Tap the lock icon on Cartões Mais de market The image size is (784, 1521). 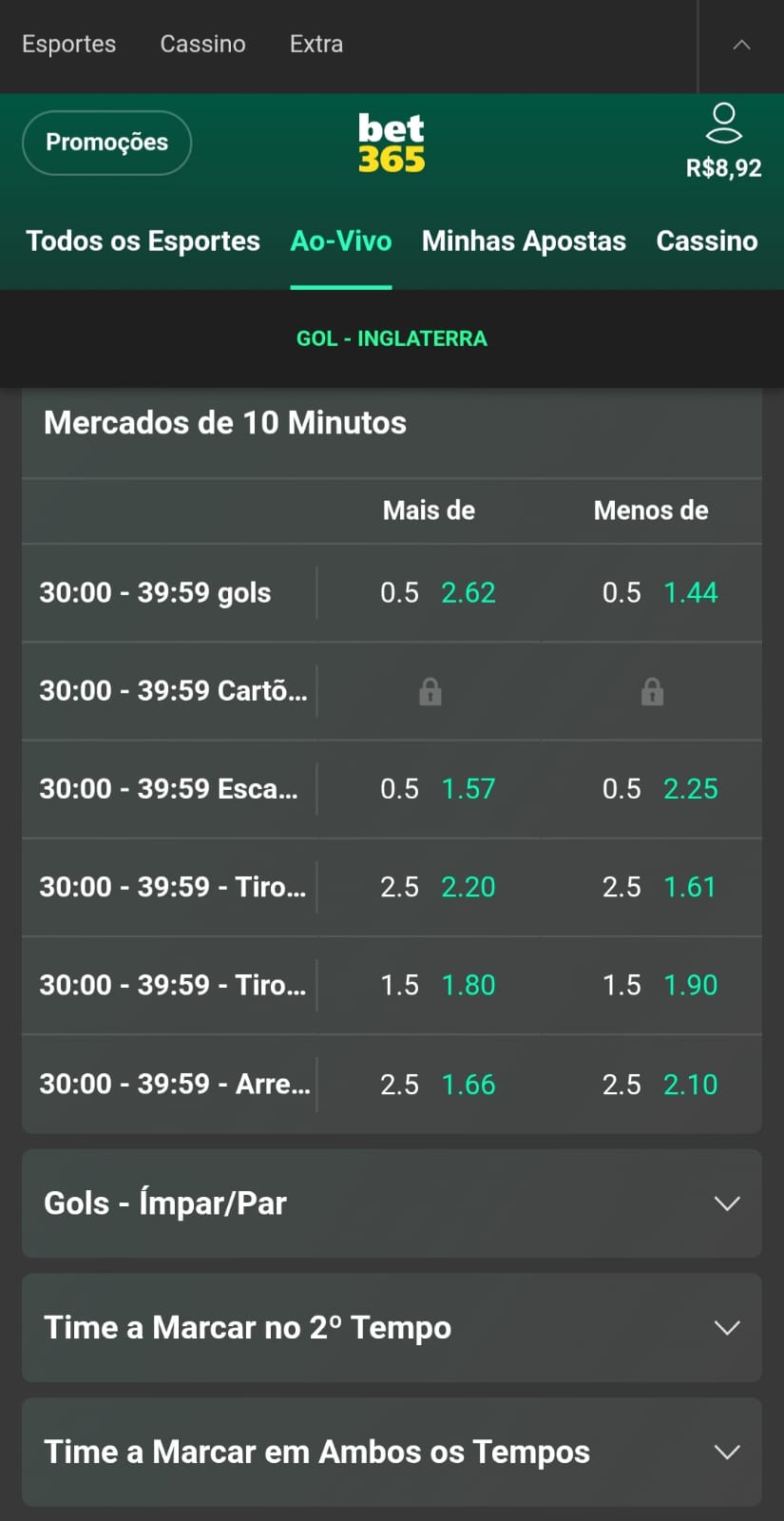(430, 691)
